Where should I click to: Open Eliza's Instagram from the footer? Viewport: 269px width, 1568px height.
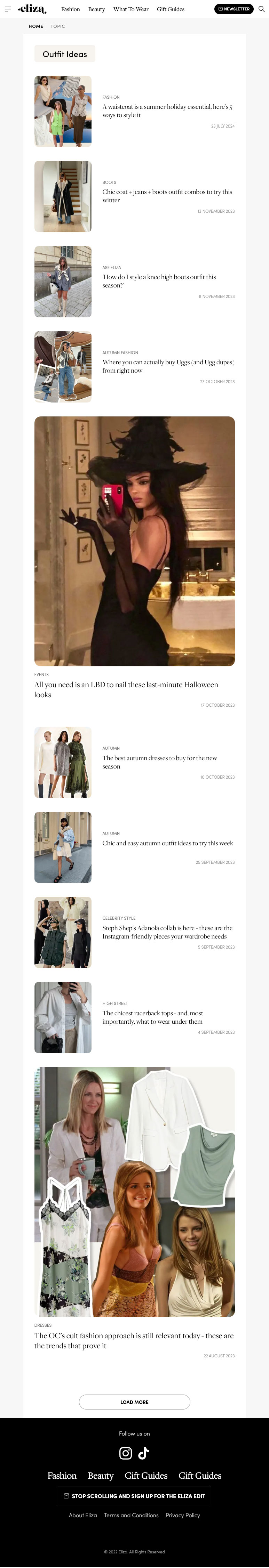pyautogui.click(x=126, y=1453)
